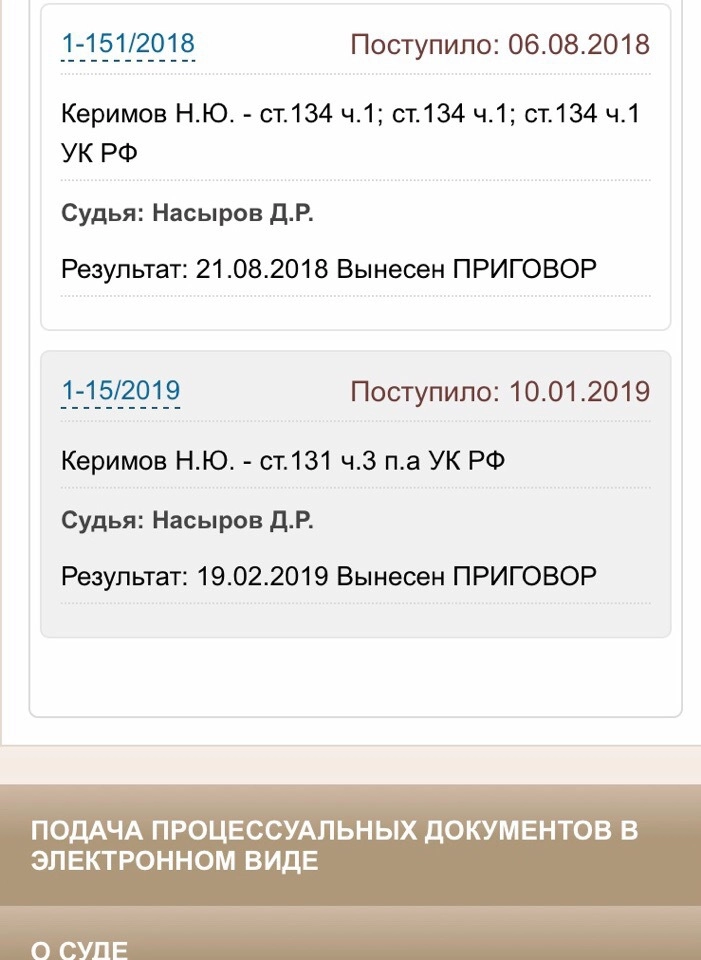Open case link 1-151/2018
Screen dimensions: 701x960
[x=127, y=44]
